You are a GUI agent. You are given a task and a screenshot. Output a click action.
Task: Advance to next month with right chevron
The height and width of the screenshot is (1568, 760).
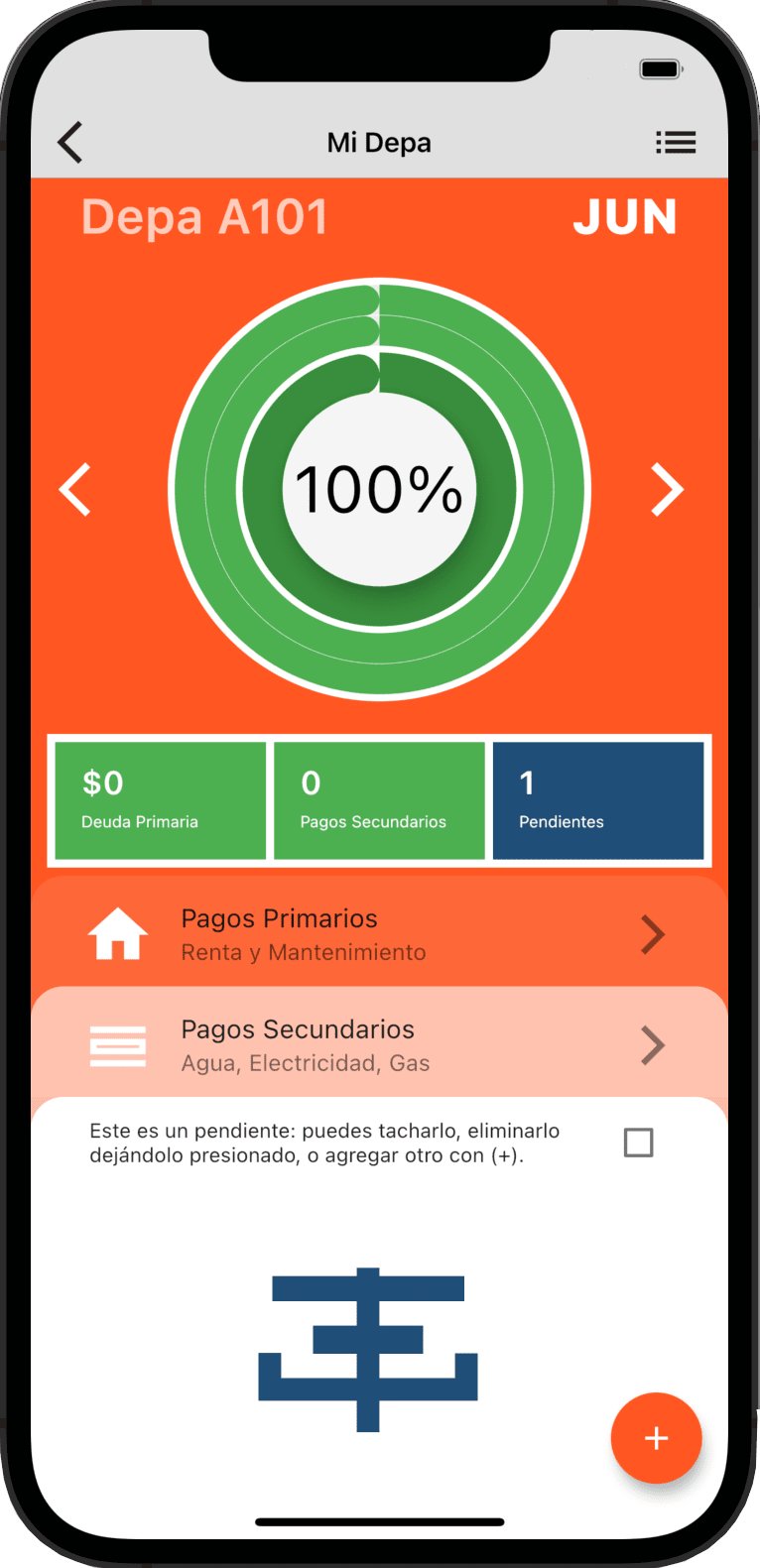667,490
